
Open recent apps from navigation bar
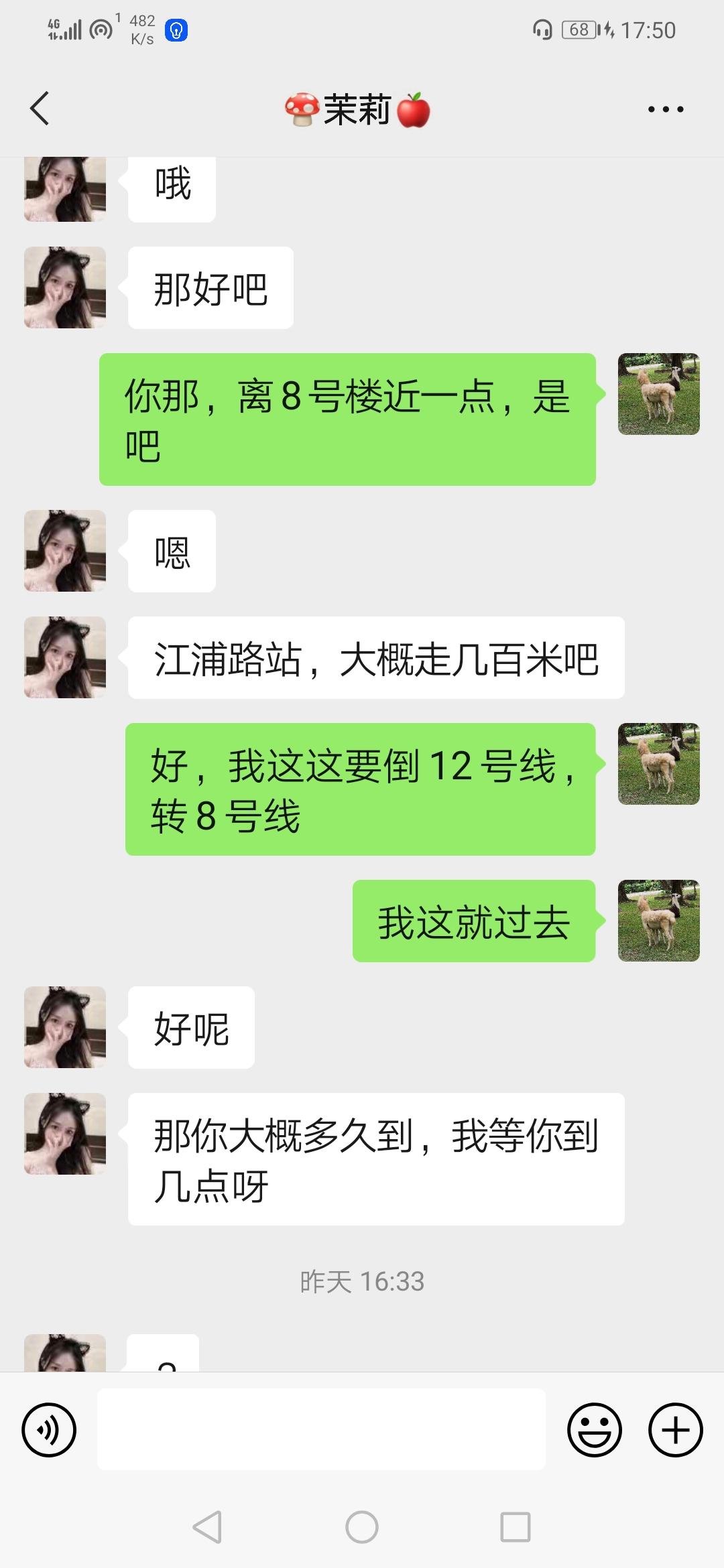pos(516,1528)
